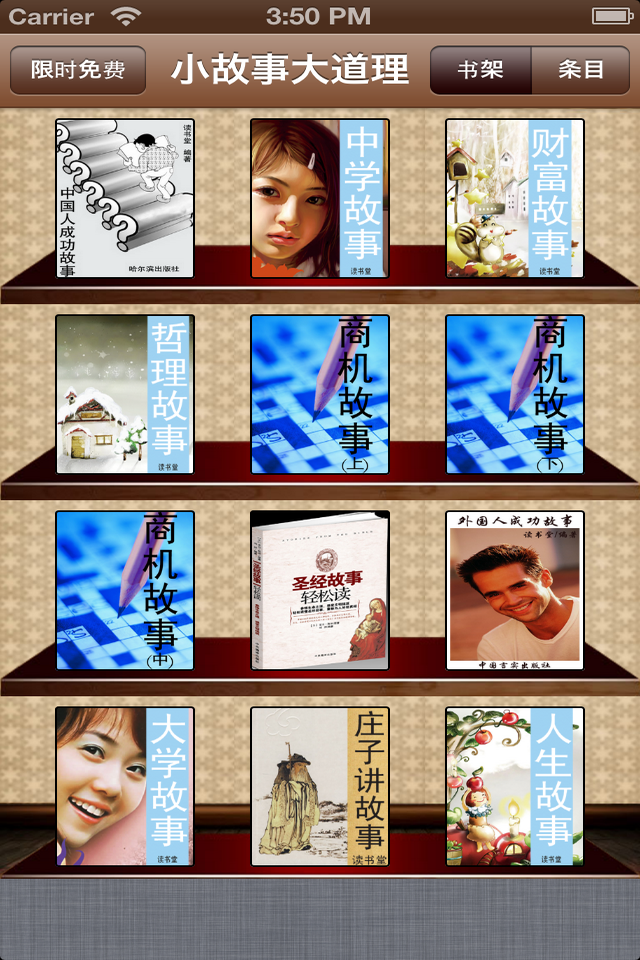This screenshot has height=960, width=640.
Task: Open 商机故事 (上) volume
Action: pos(320,394)
